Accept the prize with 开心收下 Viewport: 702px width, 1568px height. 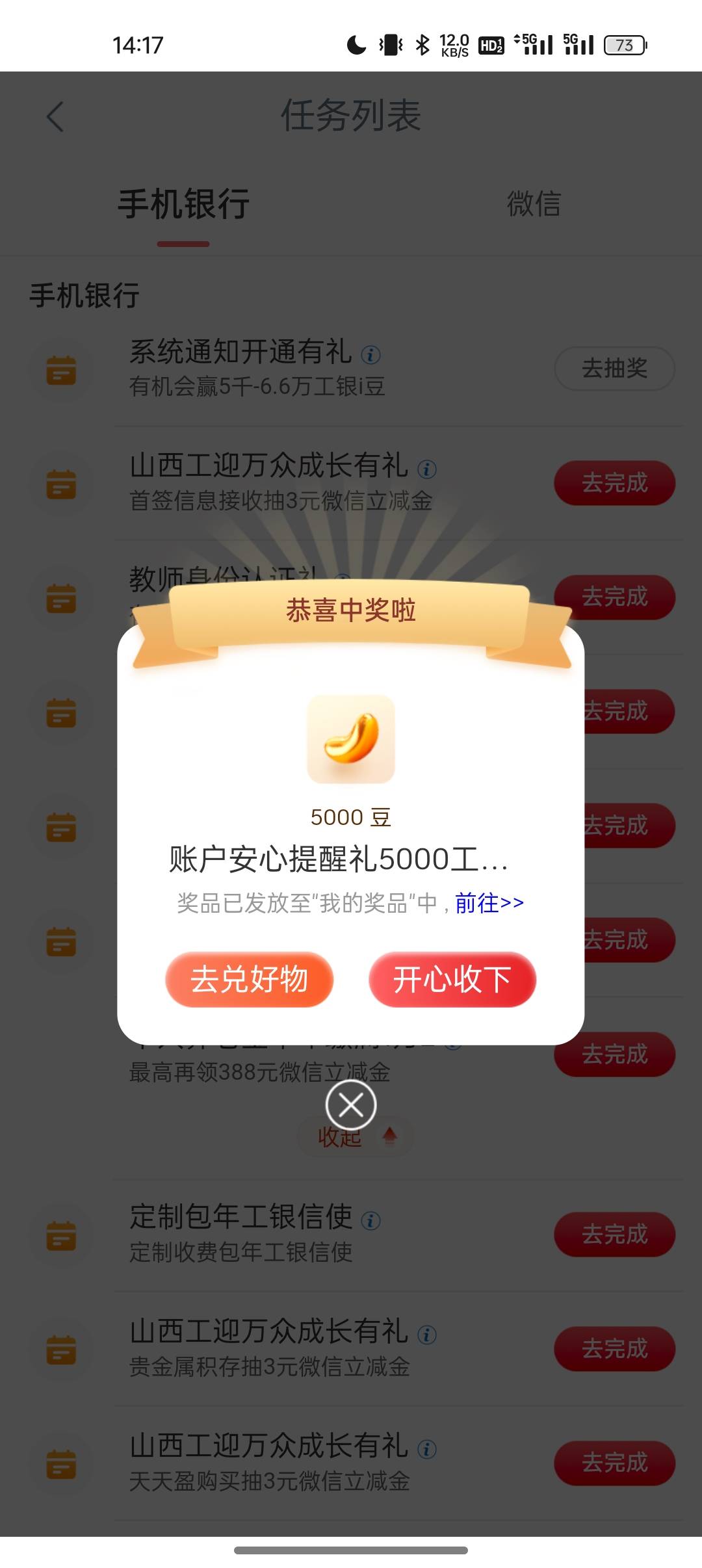(452, 980)
